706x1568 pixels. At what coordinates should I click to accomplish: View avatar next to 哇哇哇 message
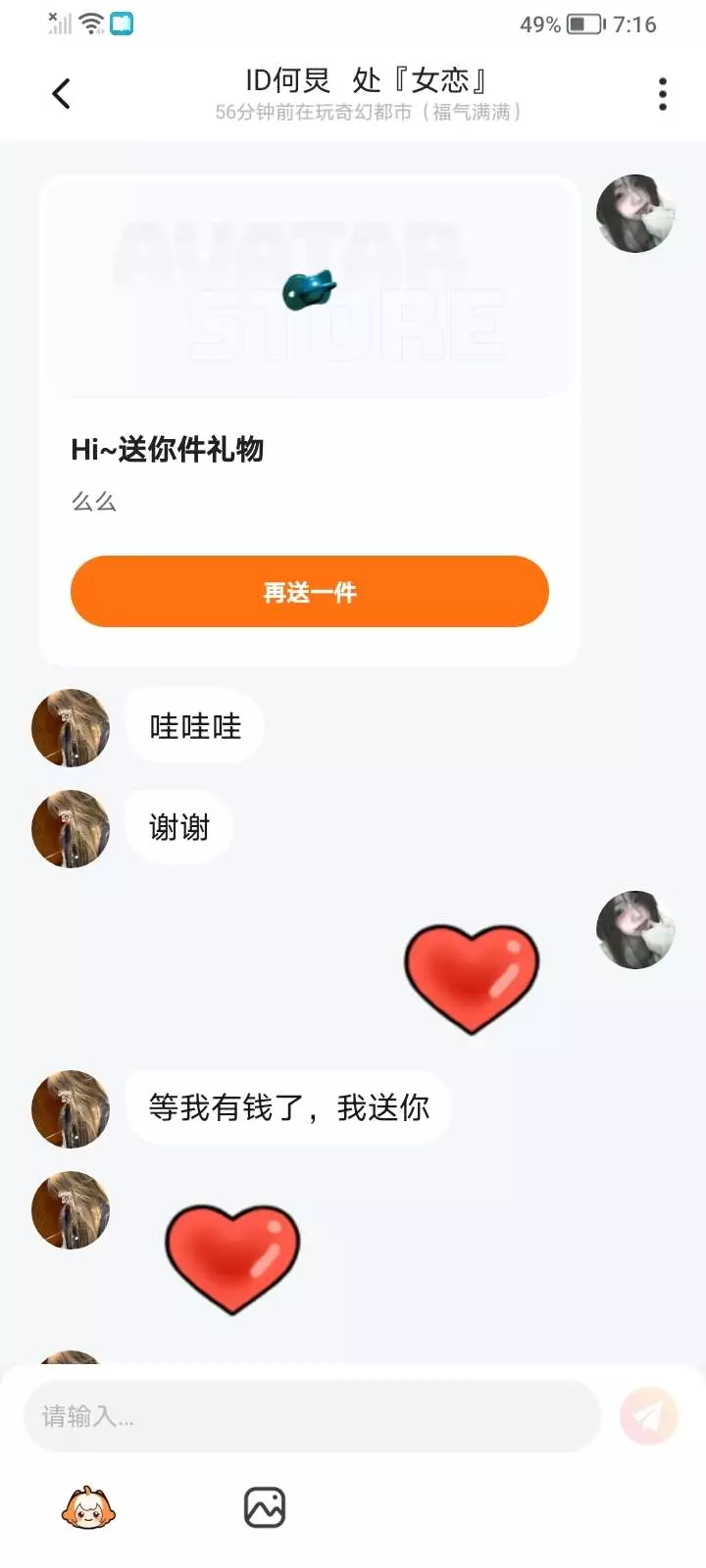pos(71,728)
